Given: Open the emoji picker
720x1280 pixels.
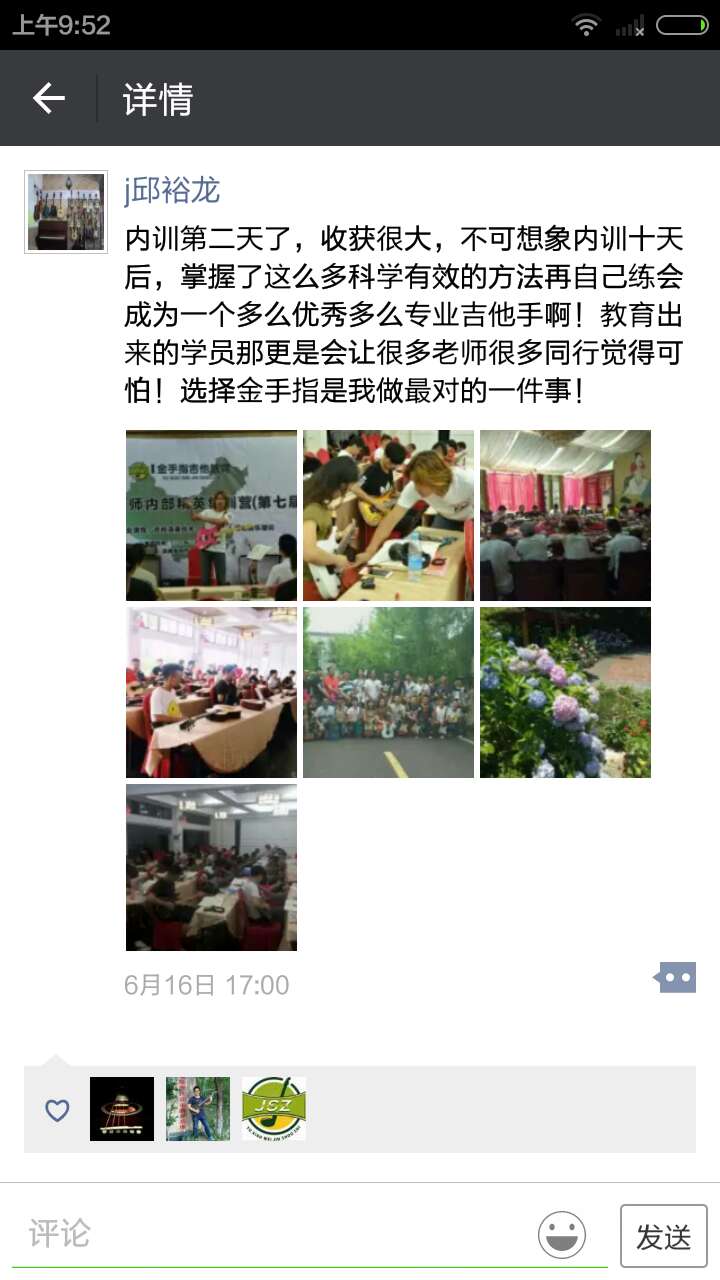Looking at the screenshot, I should [x=562, y=1234].
